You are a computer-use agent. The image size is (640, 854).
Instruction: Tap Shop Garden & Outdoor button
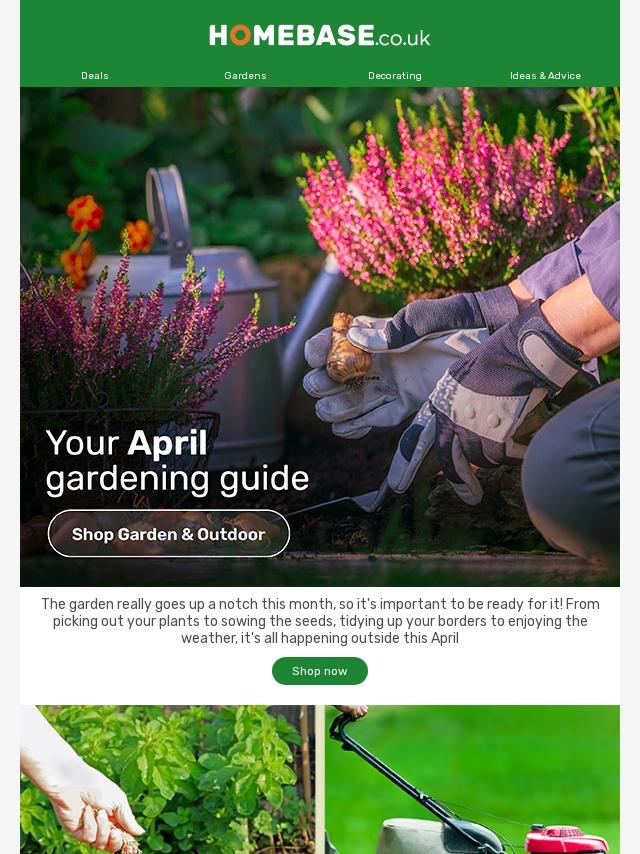pyautogui.click(x=169, y=534)
